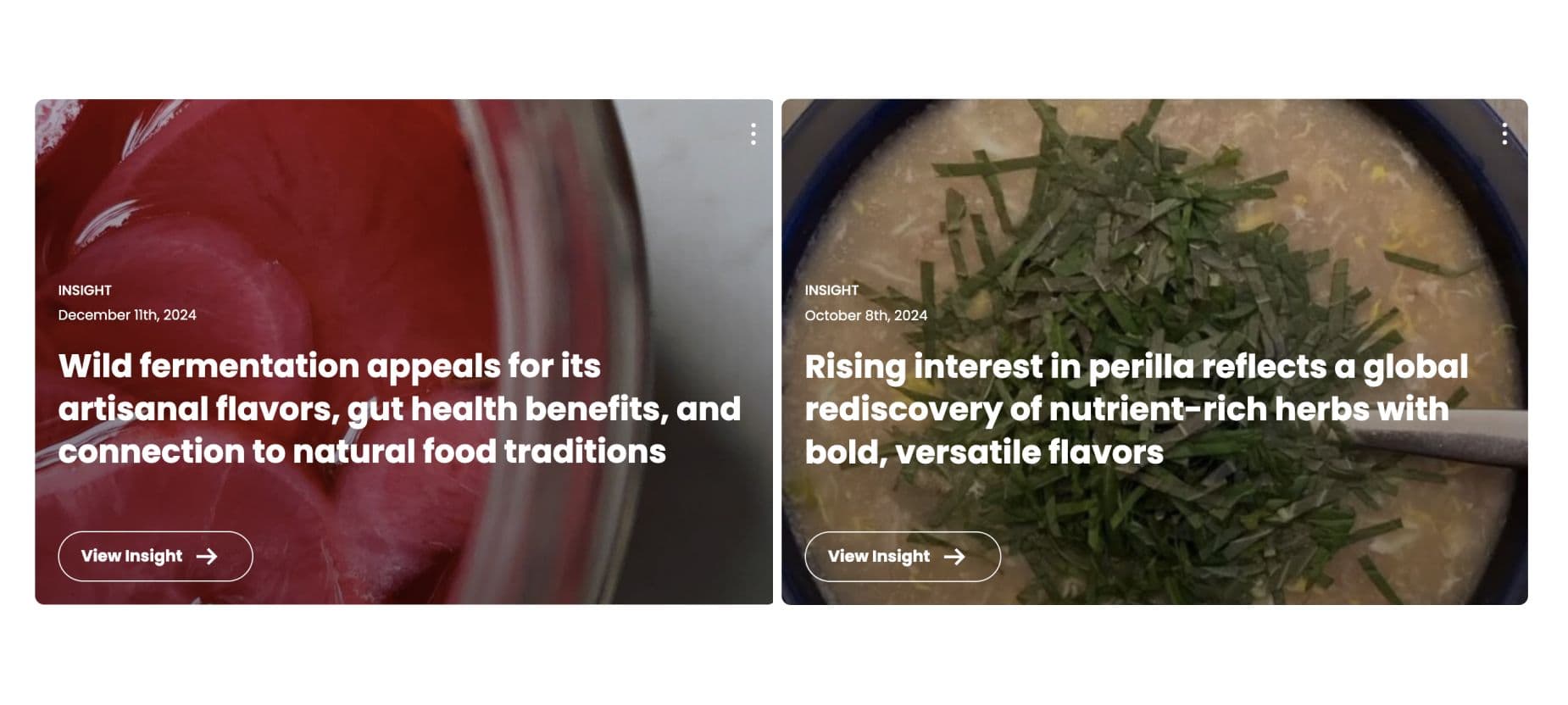Open the perilla card's three-dot menu

point(1504,134)
